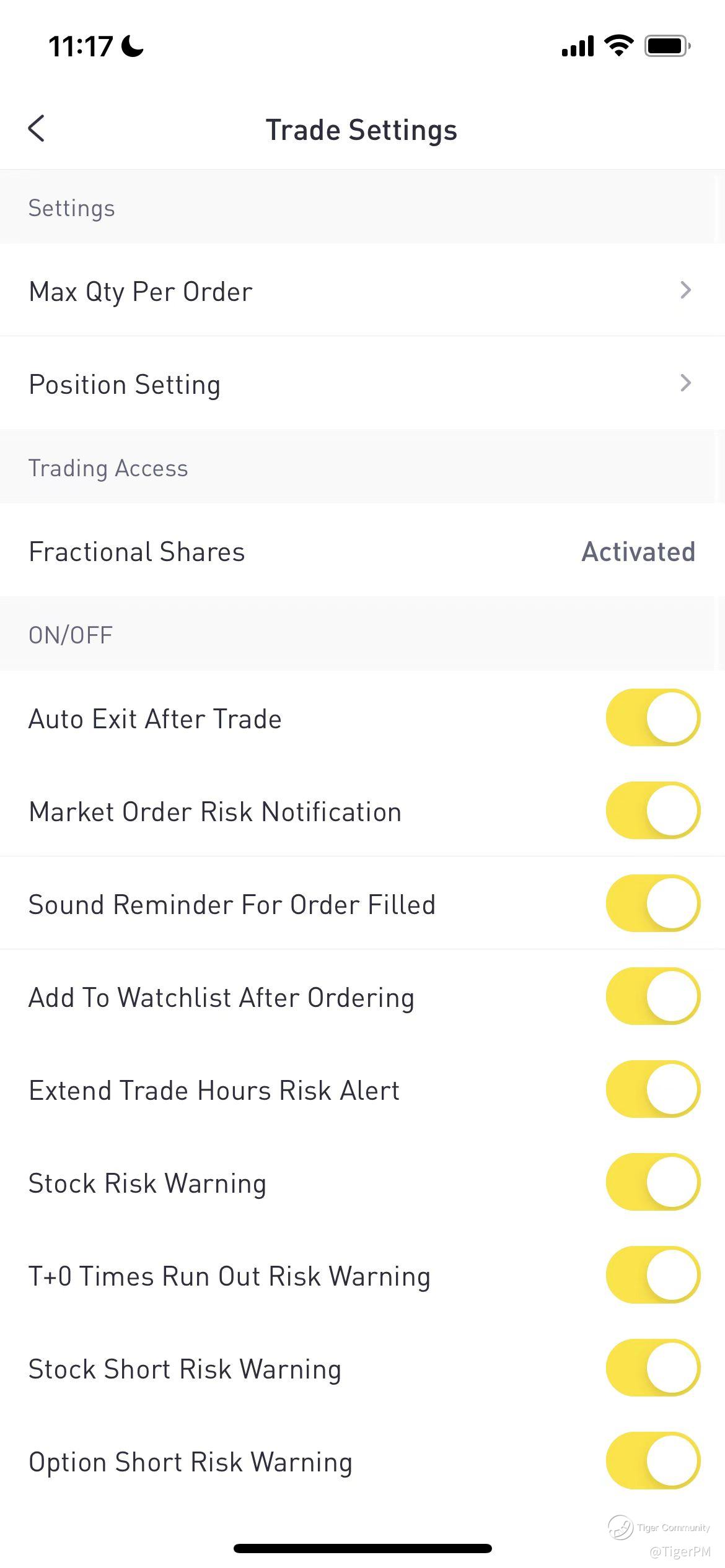This screenshot has height=1568, width=725.
Task: Toggle T+0 Times Run Out Risk Warning
Action: pyautogui.click(x=652, y=1275)
